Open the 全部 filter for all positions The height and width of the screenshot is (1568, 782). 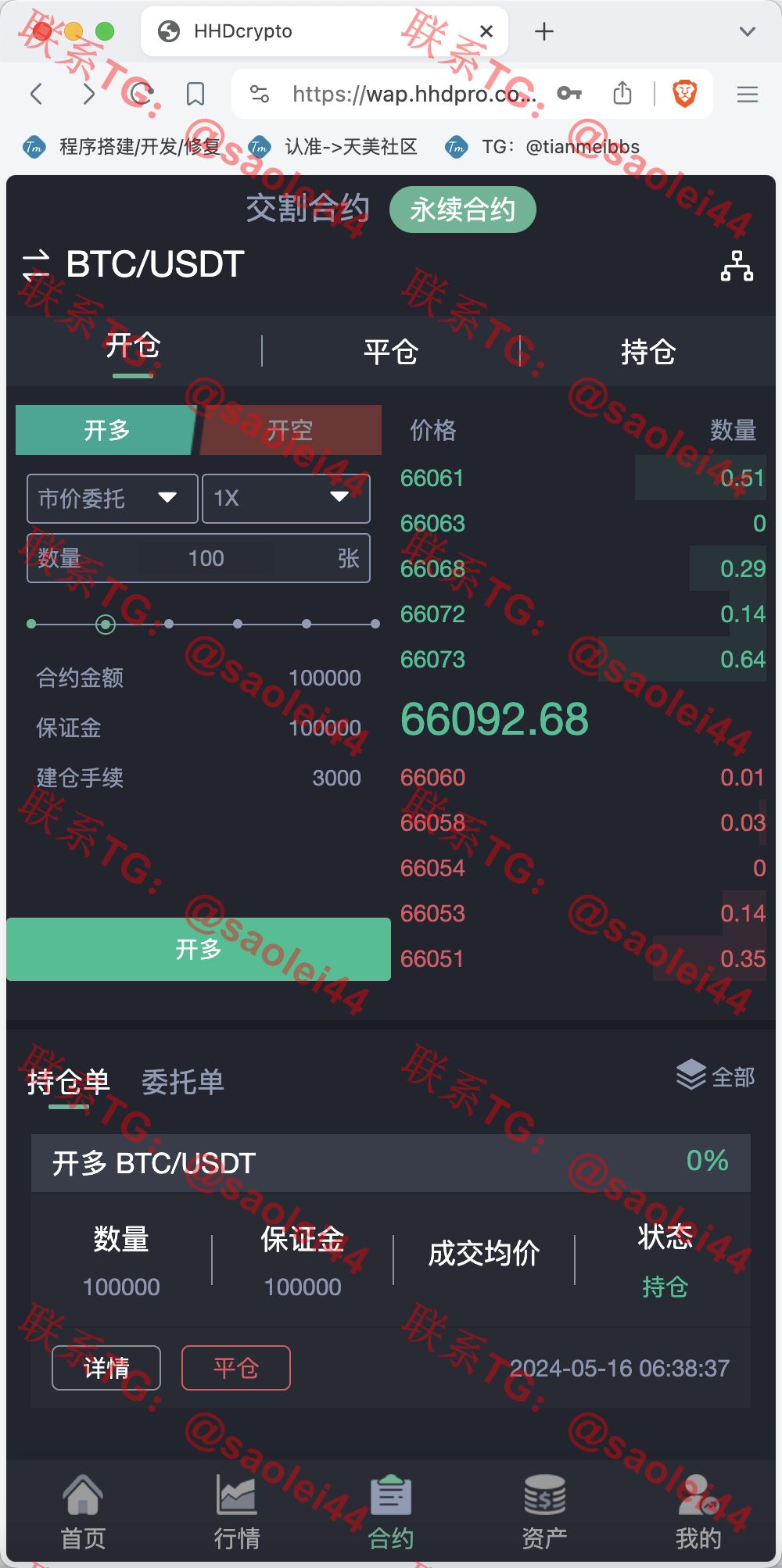716,1076
